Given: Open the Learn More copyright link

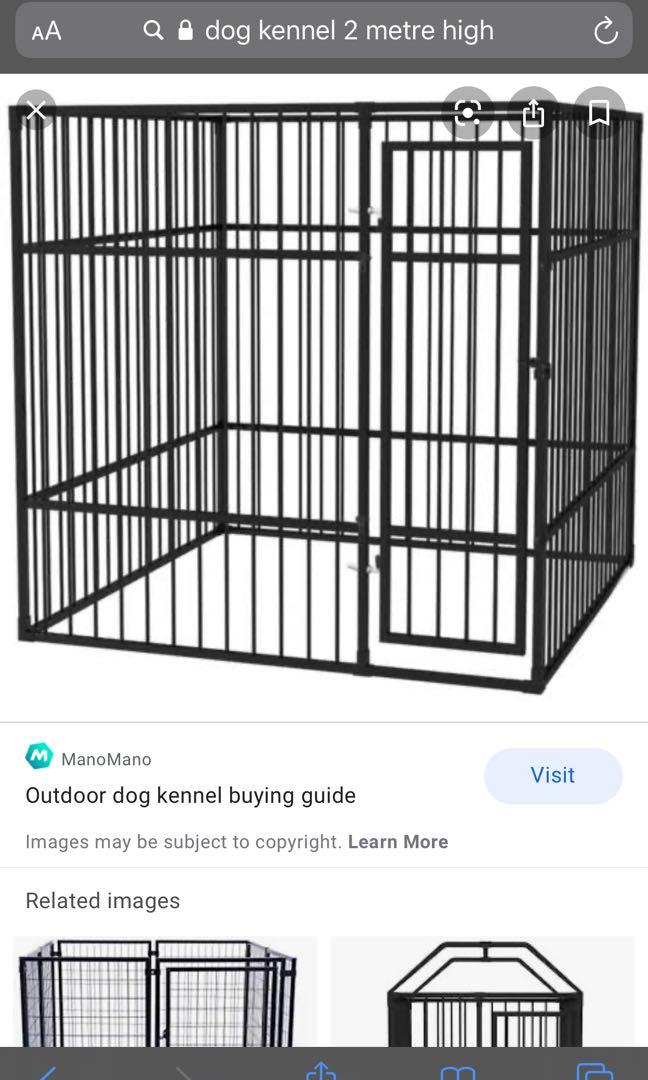Looking at the screenshot, I should (397, 842).
